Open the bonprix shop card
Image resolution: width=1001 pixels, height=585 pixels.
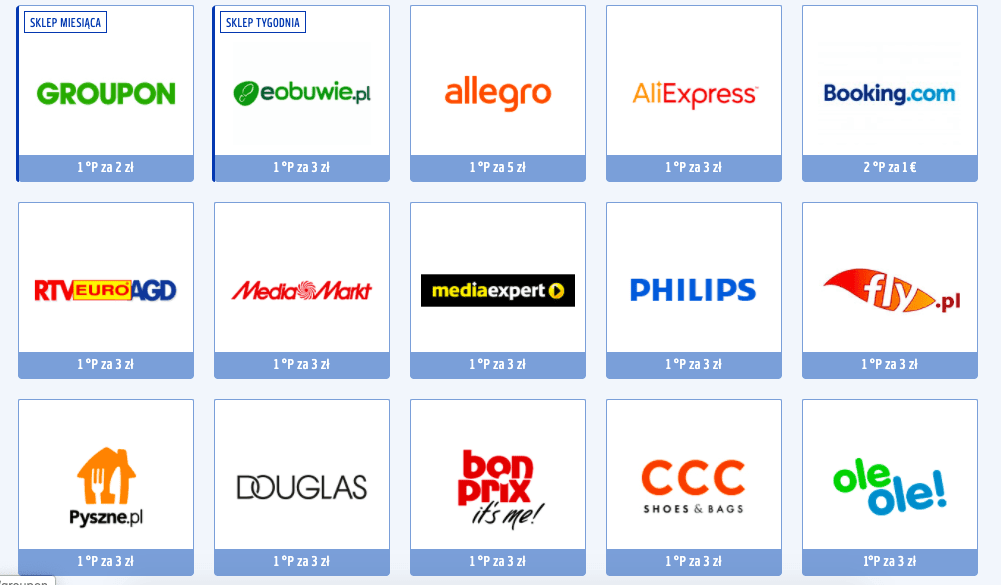(498, 488)
